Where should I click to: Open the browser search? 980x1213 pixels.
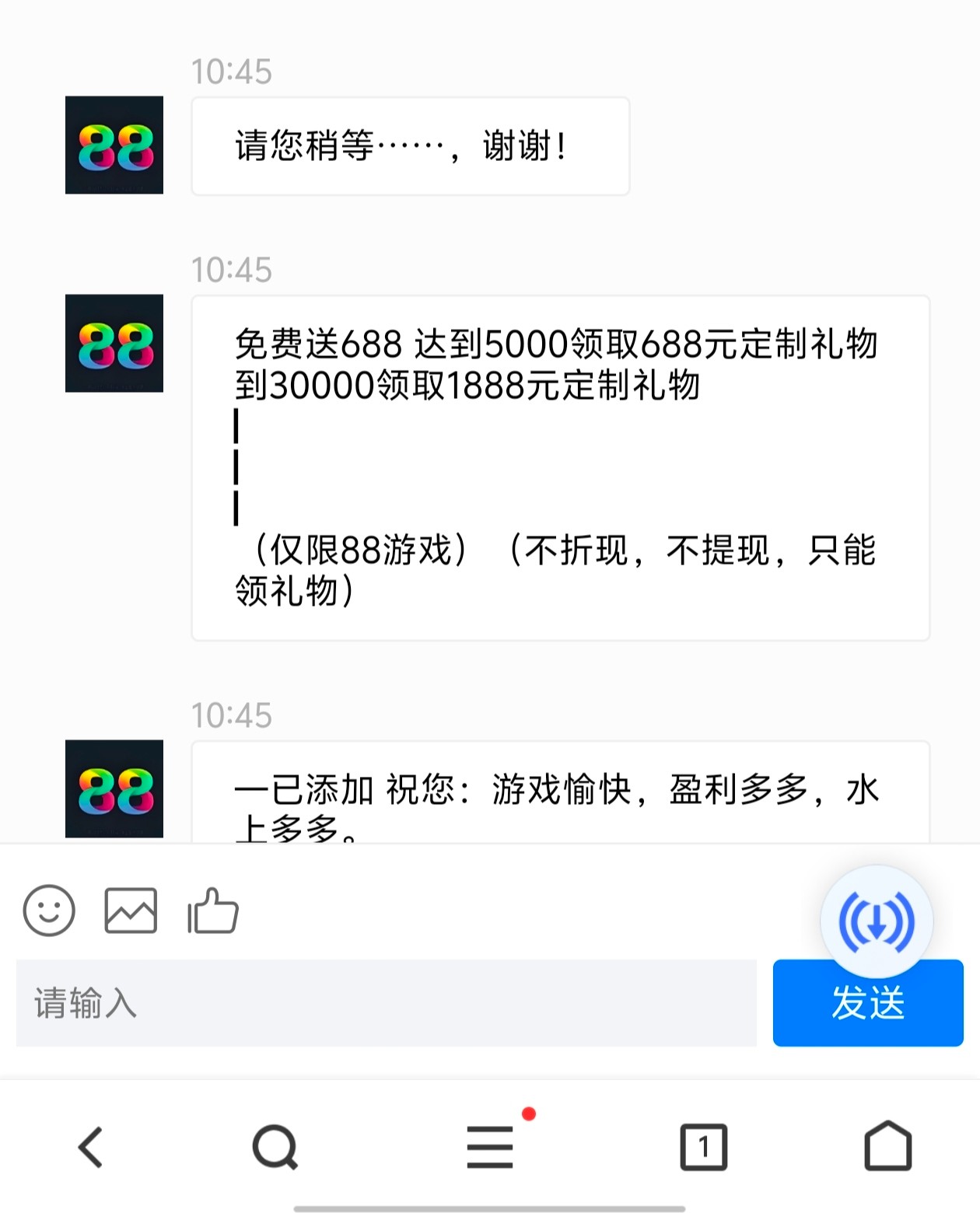pos(275,1147)
